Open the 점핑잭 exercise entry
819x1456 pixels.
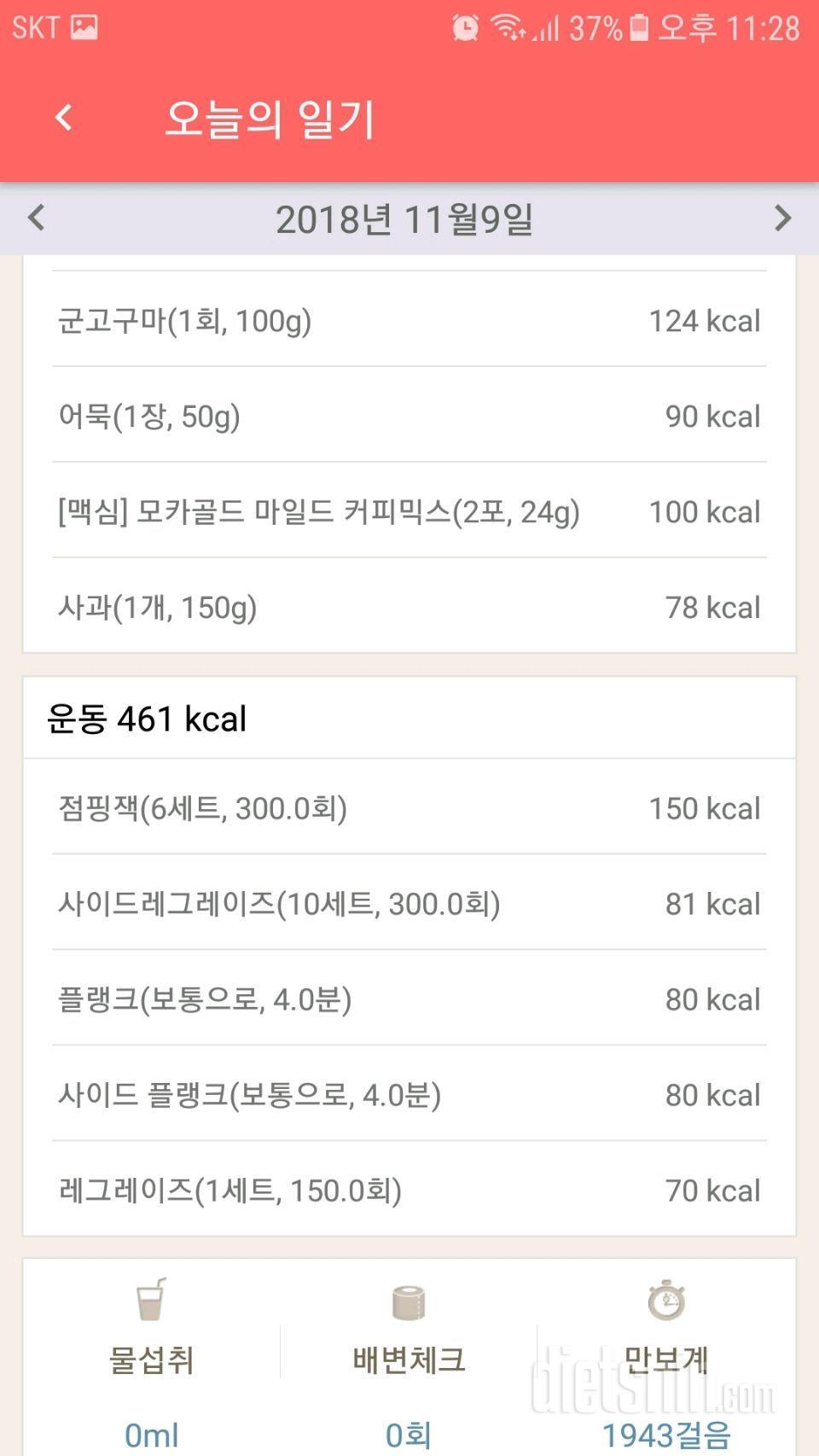pos(409,807)
